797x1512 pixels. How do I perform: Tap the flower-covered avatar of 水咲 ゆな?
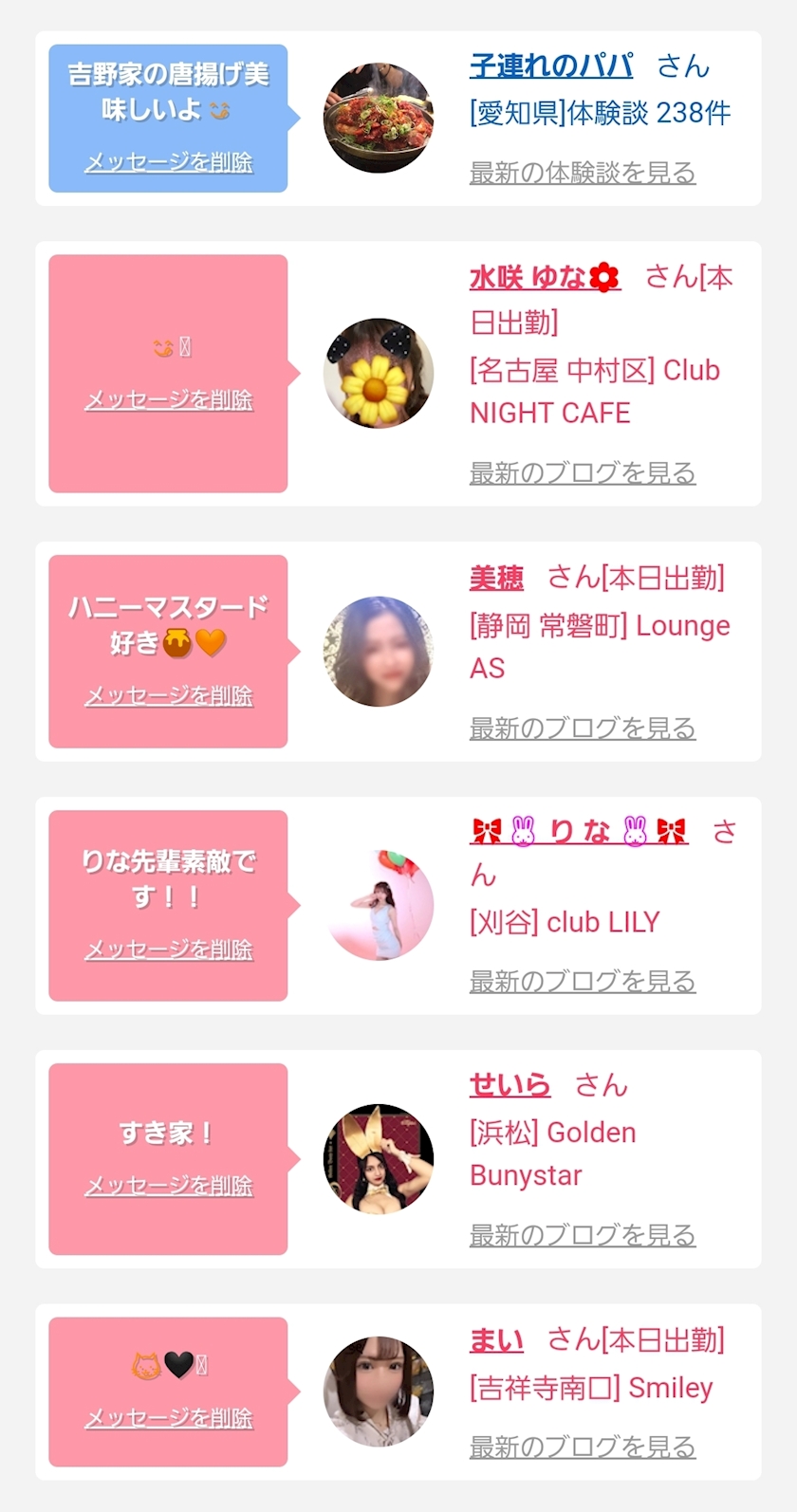(x=379, y=374)
